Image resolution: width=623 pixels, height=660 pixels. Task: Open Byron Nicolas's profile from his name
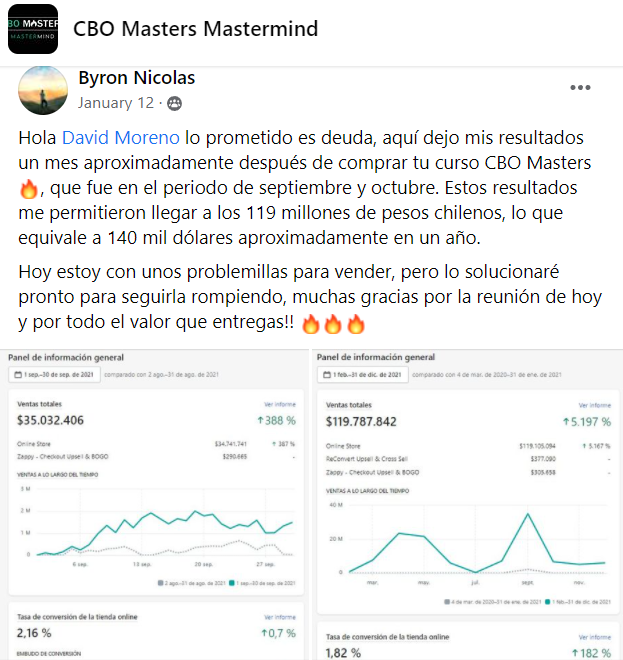[136, 78]
